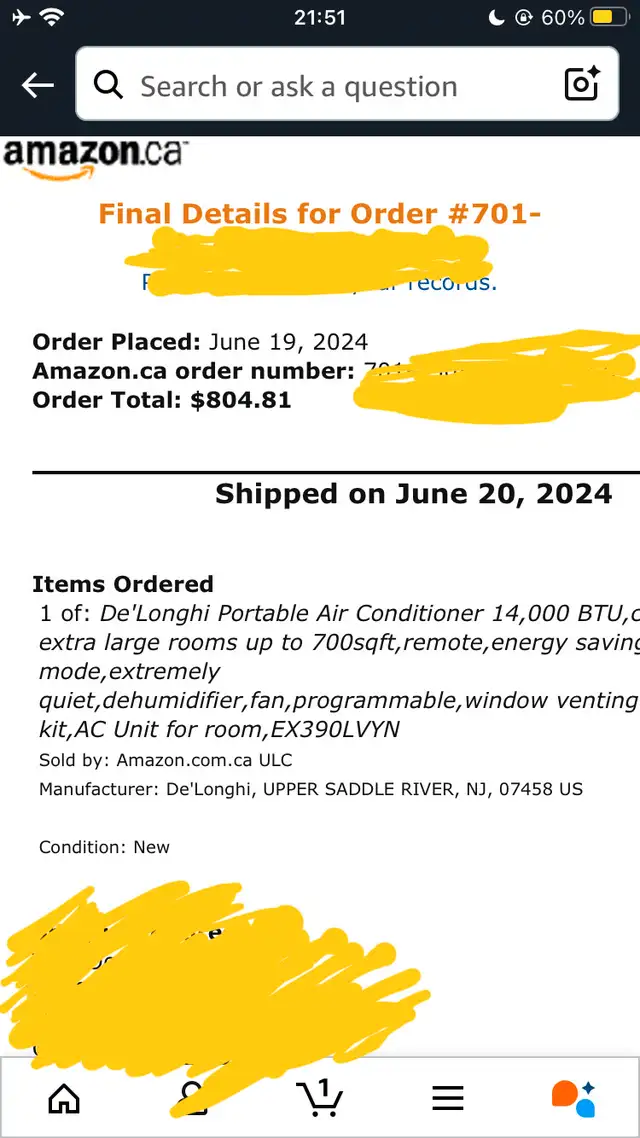Open the hamburger menu tab
Screen dimensions: 640x1138
448,1097
